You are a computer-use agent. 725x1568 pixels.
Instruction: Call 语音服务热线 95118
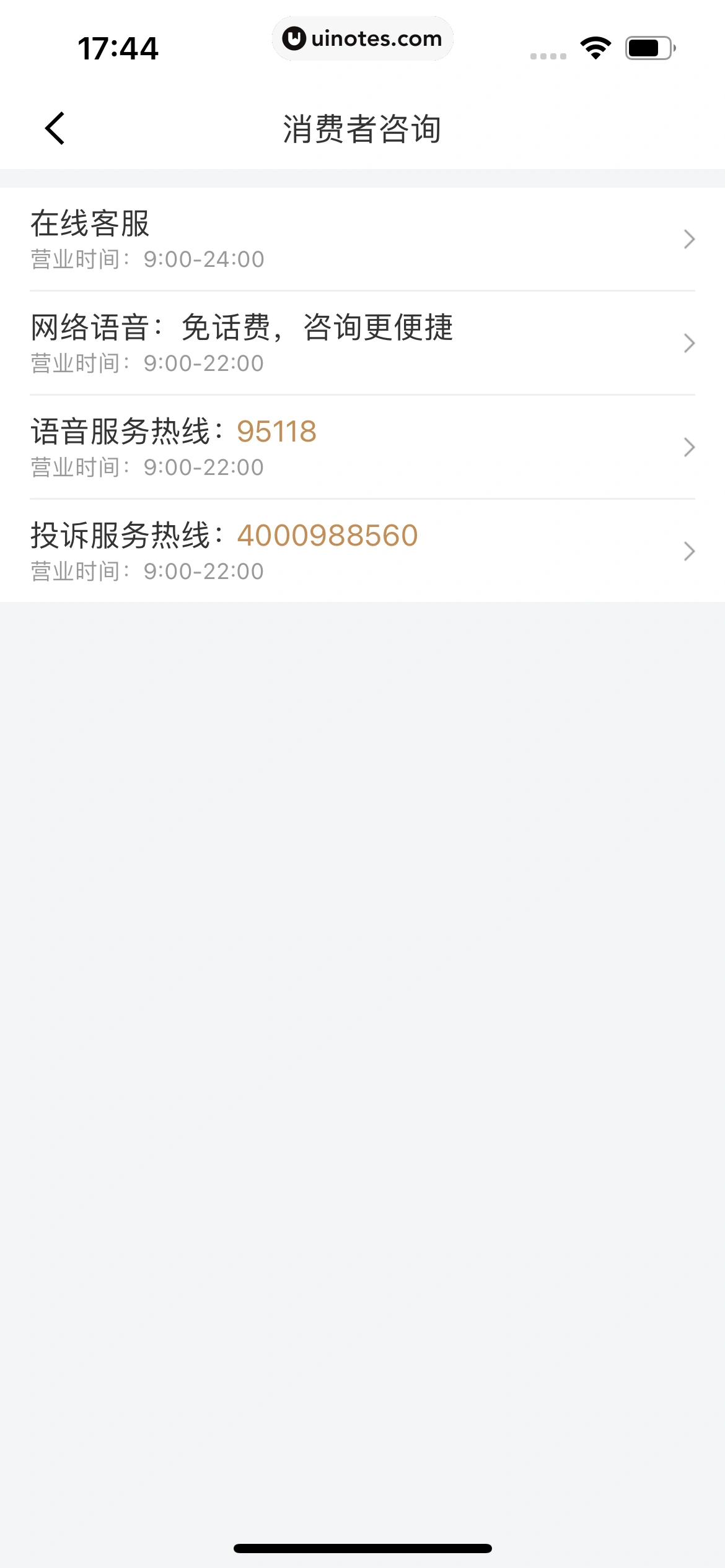point(362,447)
